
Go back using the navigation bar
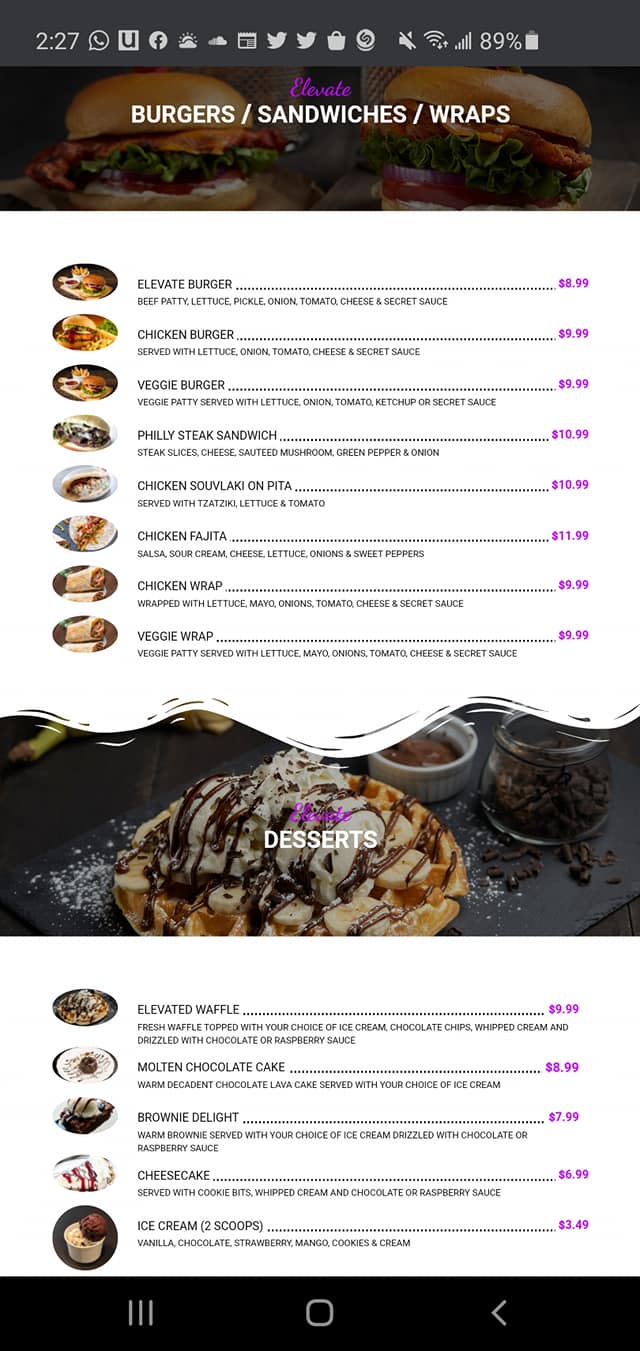tap(498, 1312)
